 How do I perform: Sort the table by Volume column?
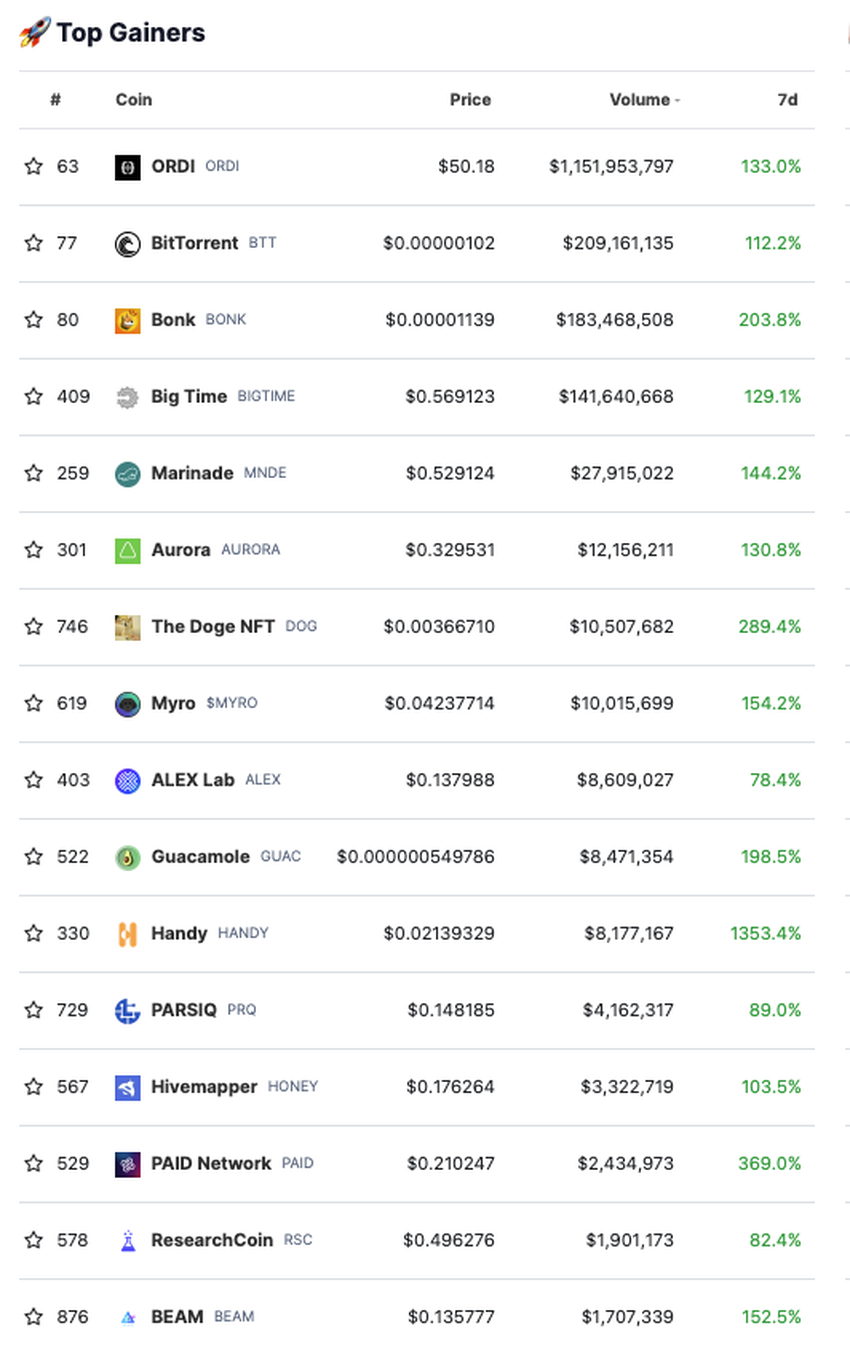[x=640, y=100]
